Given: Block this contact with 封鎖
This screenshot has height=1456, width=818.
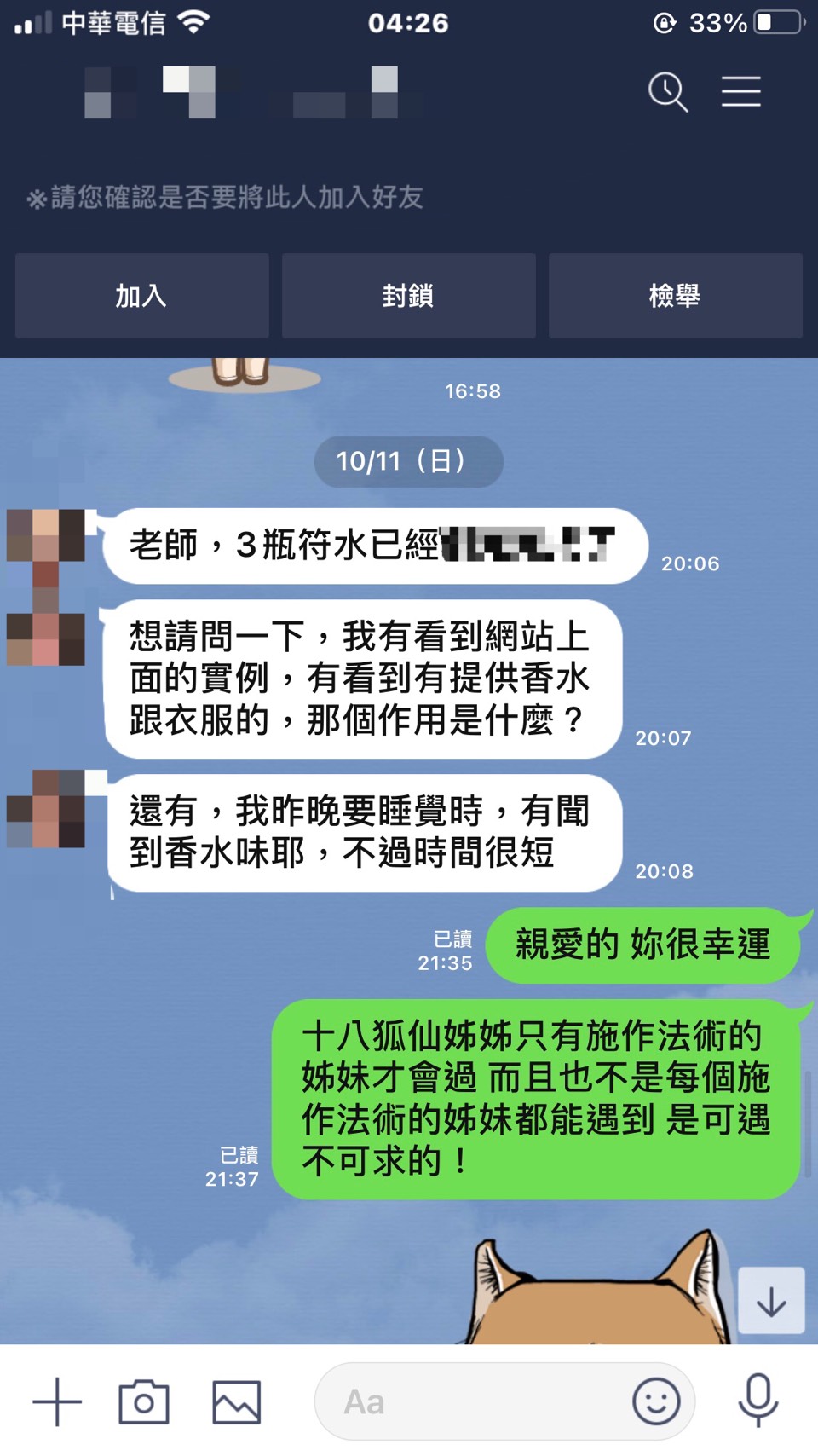Looking at the screenshot, I should coord(408,296).
